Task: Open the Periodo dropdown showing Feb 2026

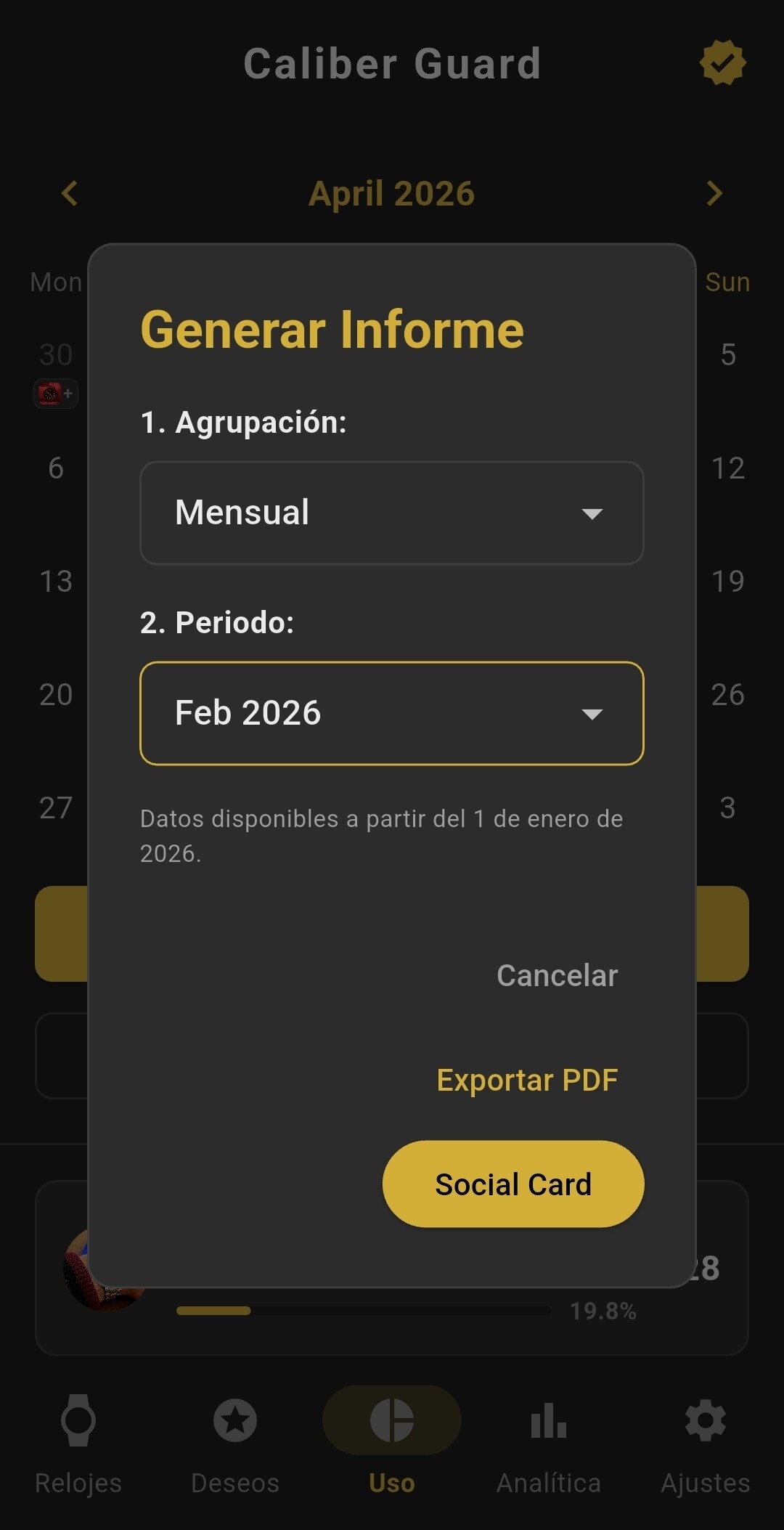Action: pos(391,713)
